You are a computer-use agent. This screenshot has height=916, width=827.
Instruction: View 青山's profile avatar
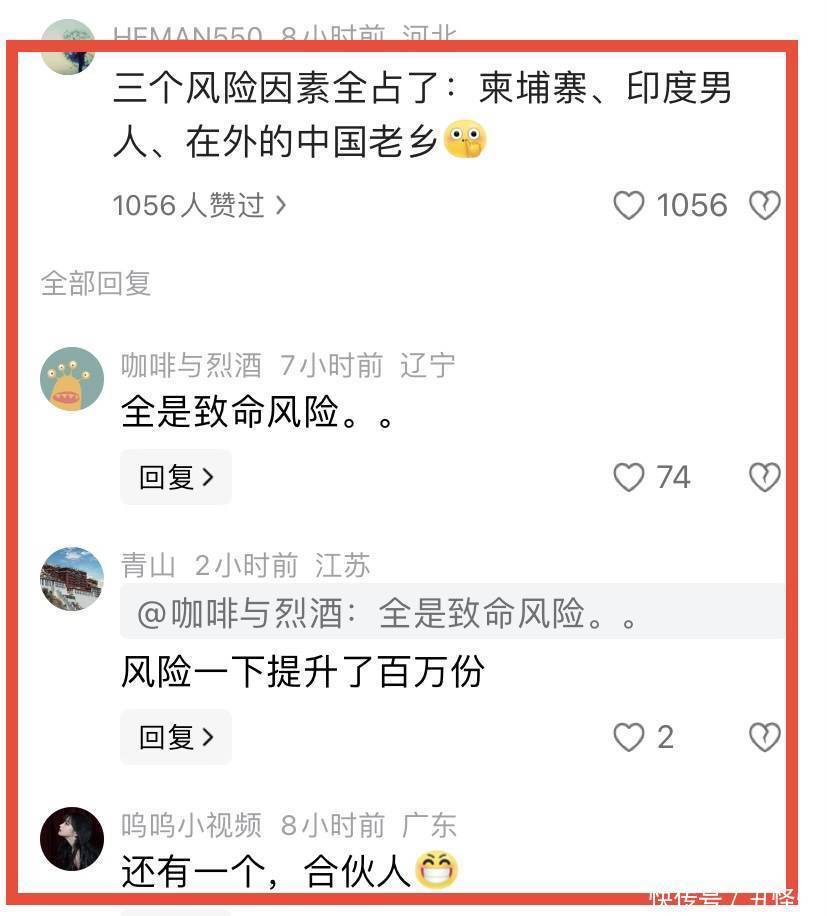(x=72, y=578)
